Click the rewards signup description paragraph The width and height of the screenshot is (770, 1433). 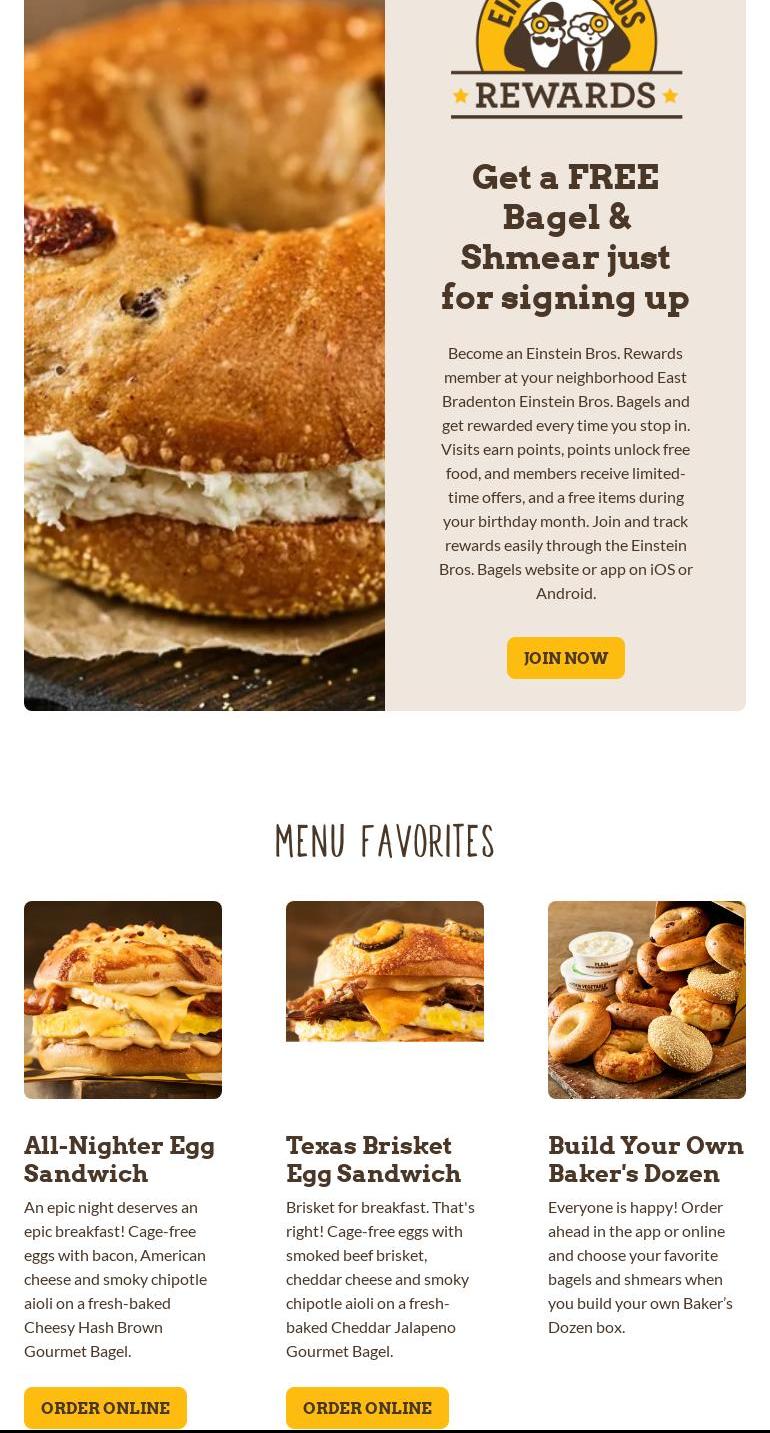click(565, 472)
